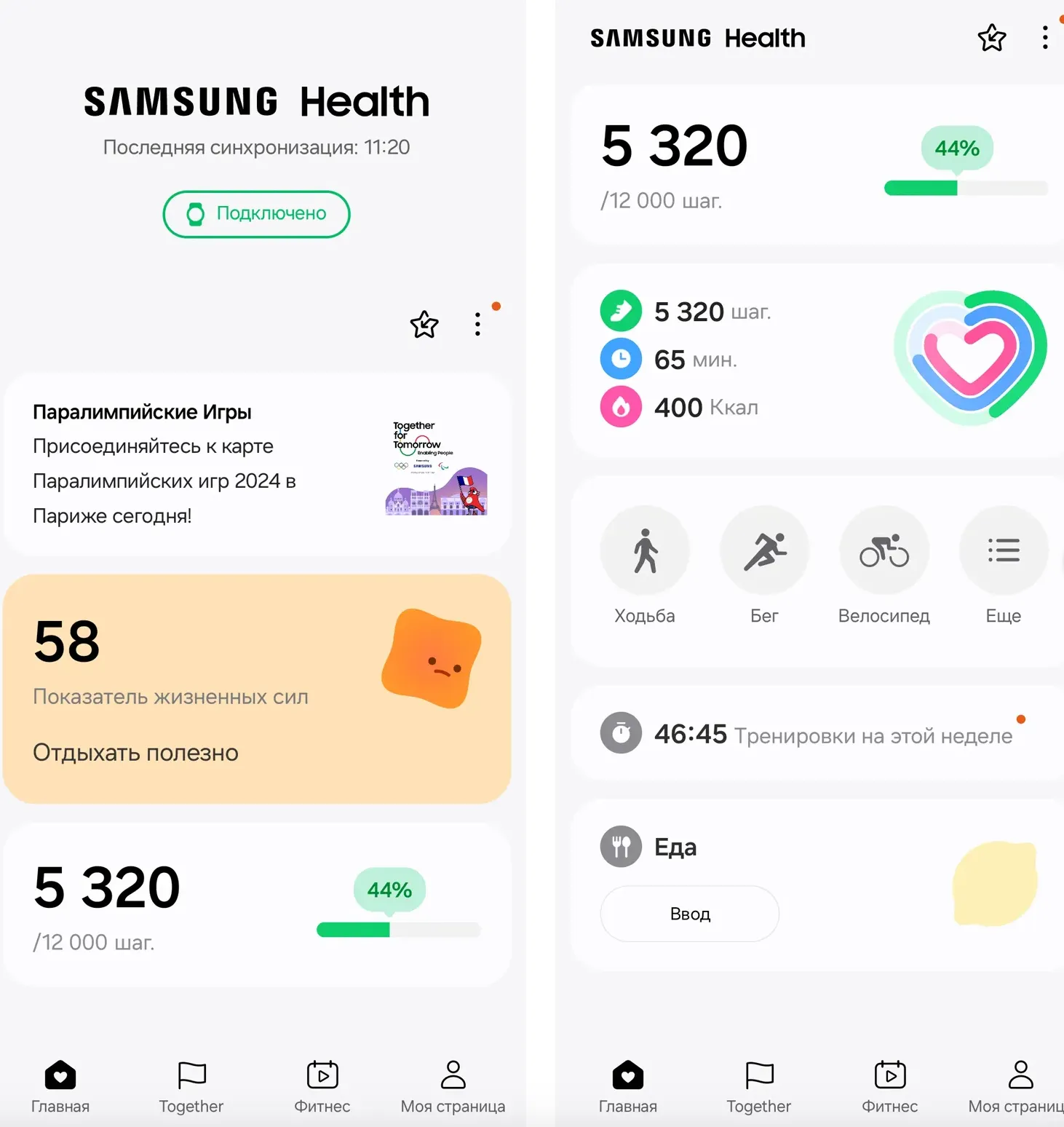1064x1127 pixels.
Task: Start a Ходьба workout
Action: [645, 551]
